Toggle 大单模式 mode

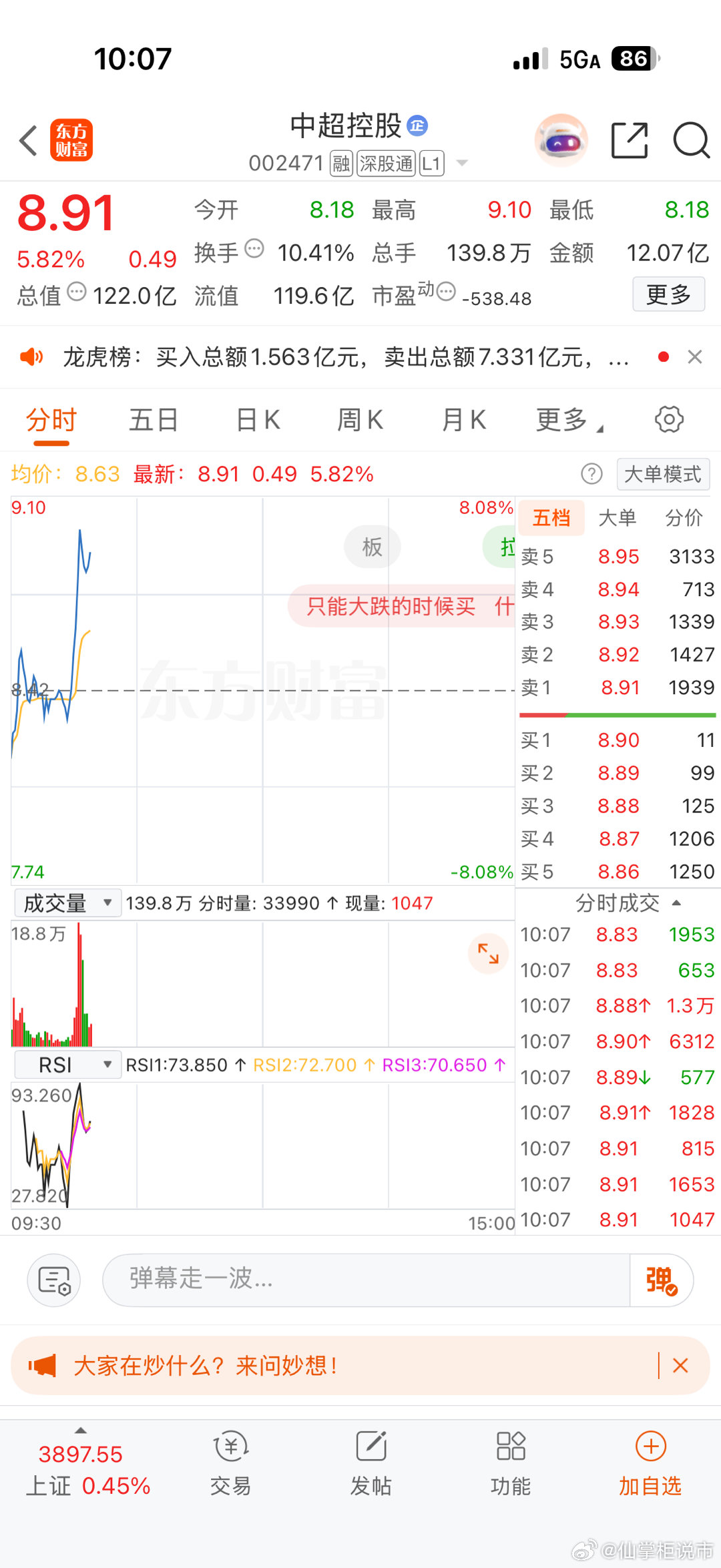[662, 474]
